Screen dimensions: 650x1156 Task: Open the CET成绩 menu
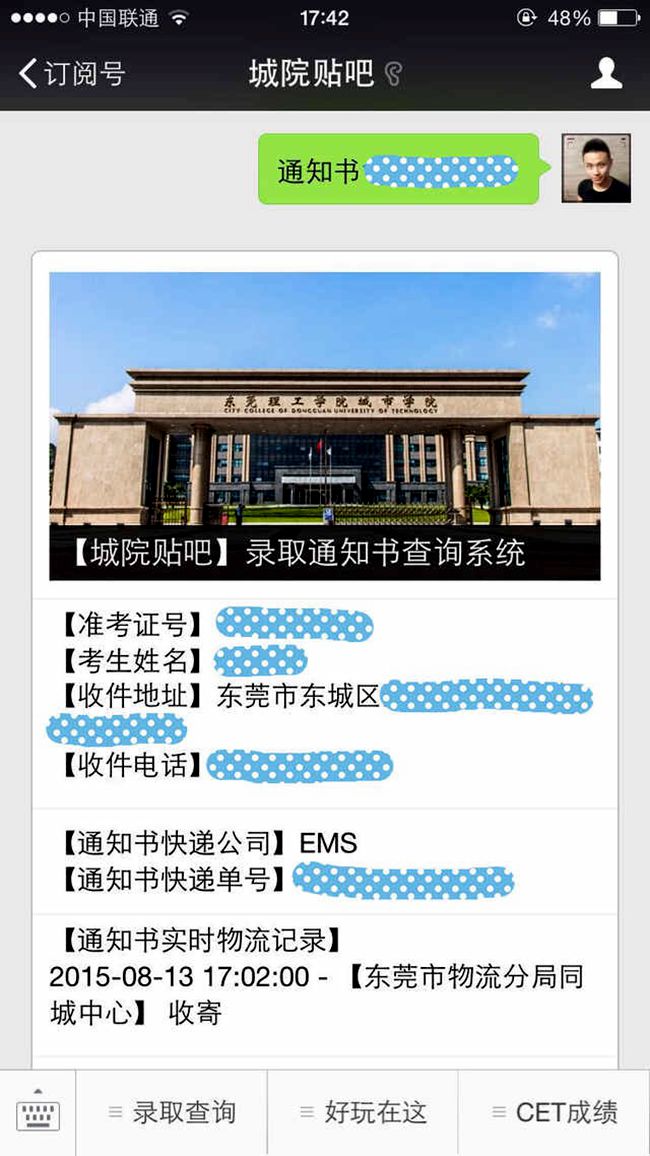coord(555,1112)
